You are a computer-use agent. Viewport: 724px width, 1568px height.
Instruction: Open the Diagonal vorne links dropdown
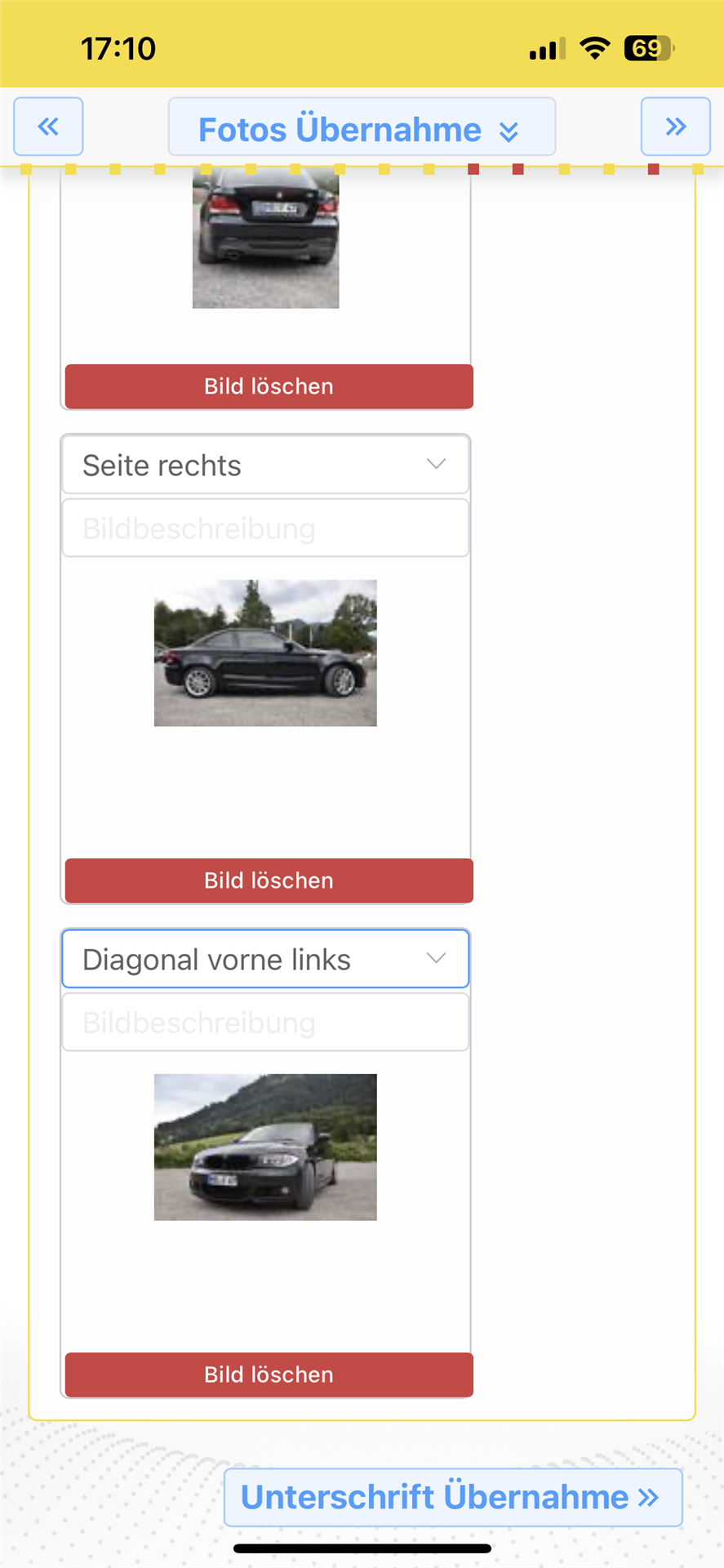(265, 959)
